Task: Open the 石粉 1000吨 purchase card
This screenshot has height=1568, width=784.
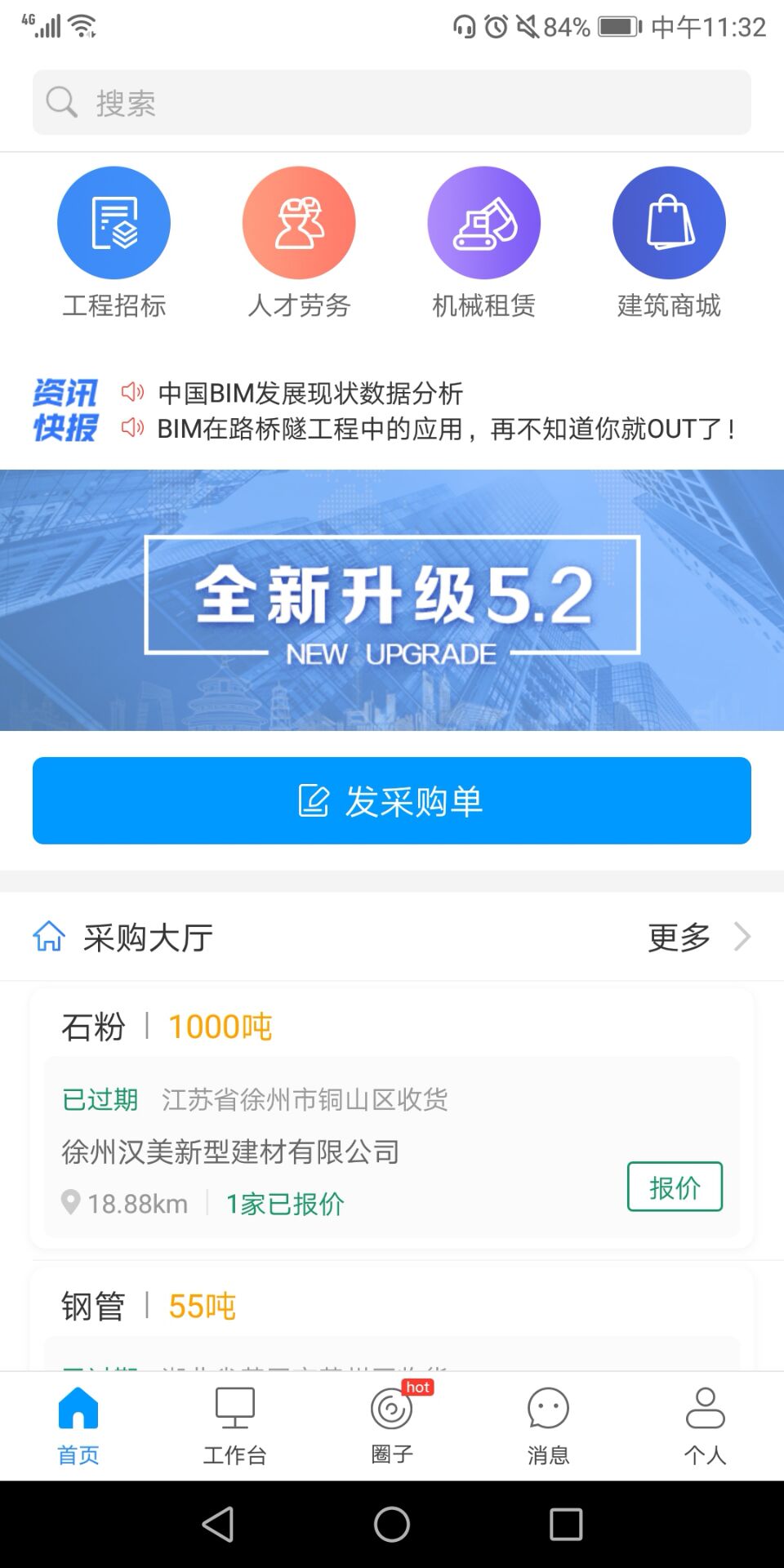Action: pyautogui.click(x=327, y=1127)
